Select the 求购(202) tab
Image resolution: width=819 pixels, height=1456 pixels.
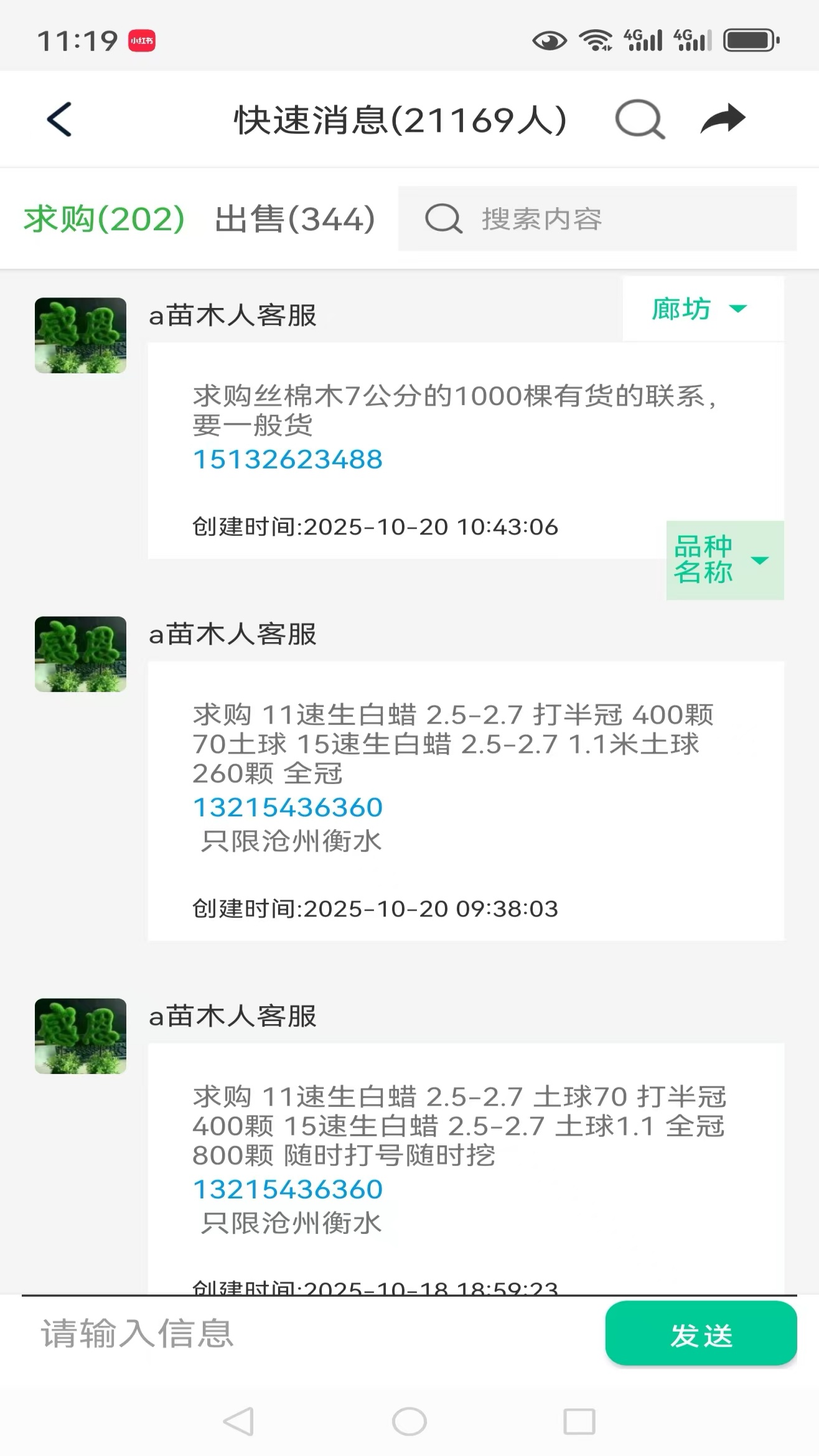coord(103,219)
